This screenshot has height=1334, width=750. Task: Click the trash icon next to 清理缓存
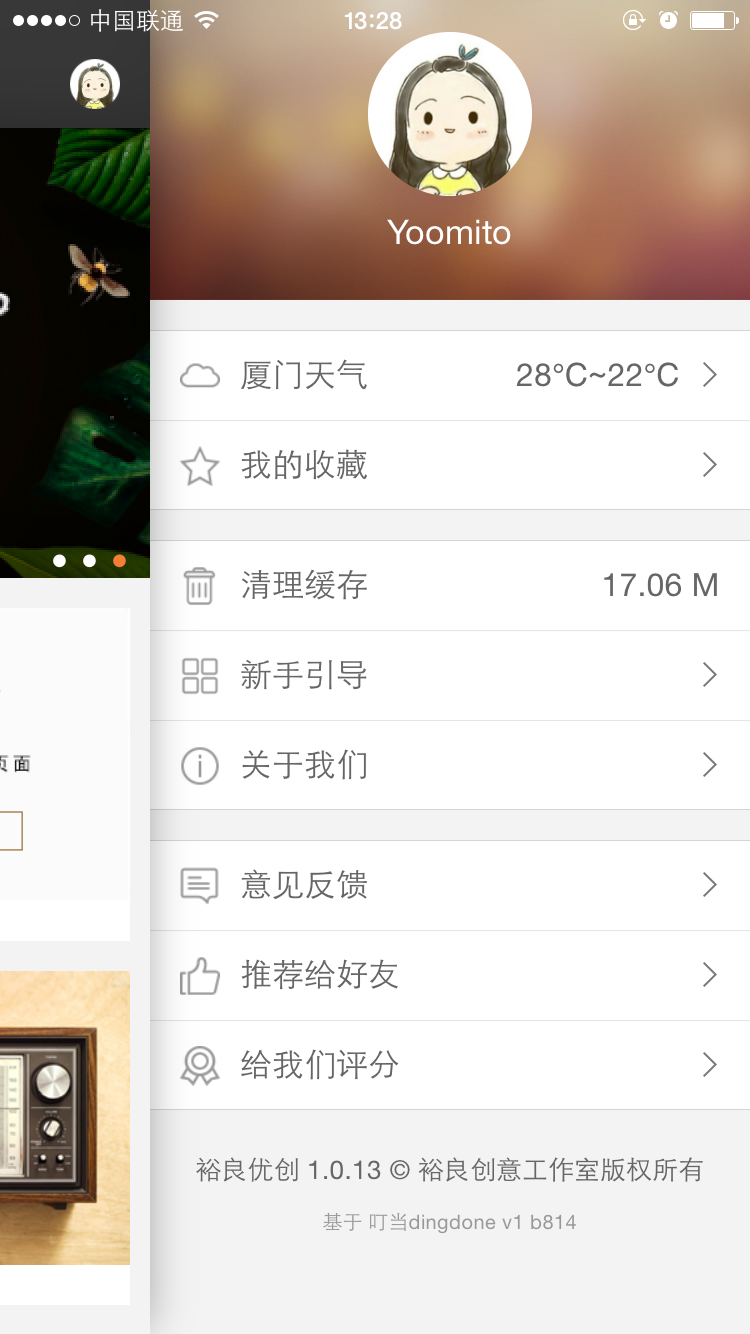click(x=200, y=585)
